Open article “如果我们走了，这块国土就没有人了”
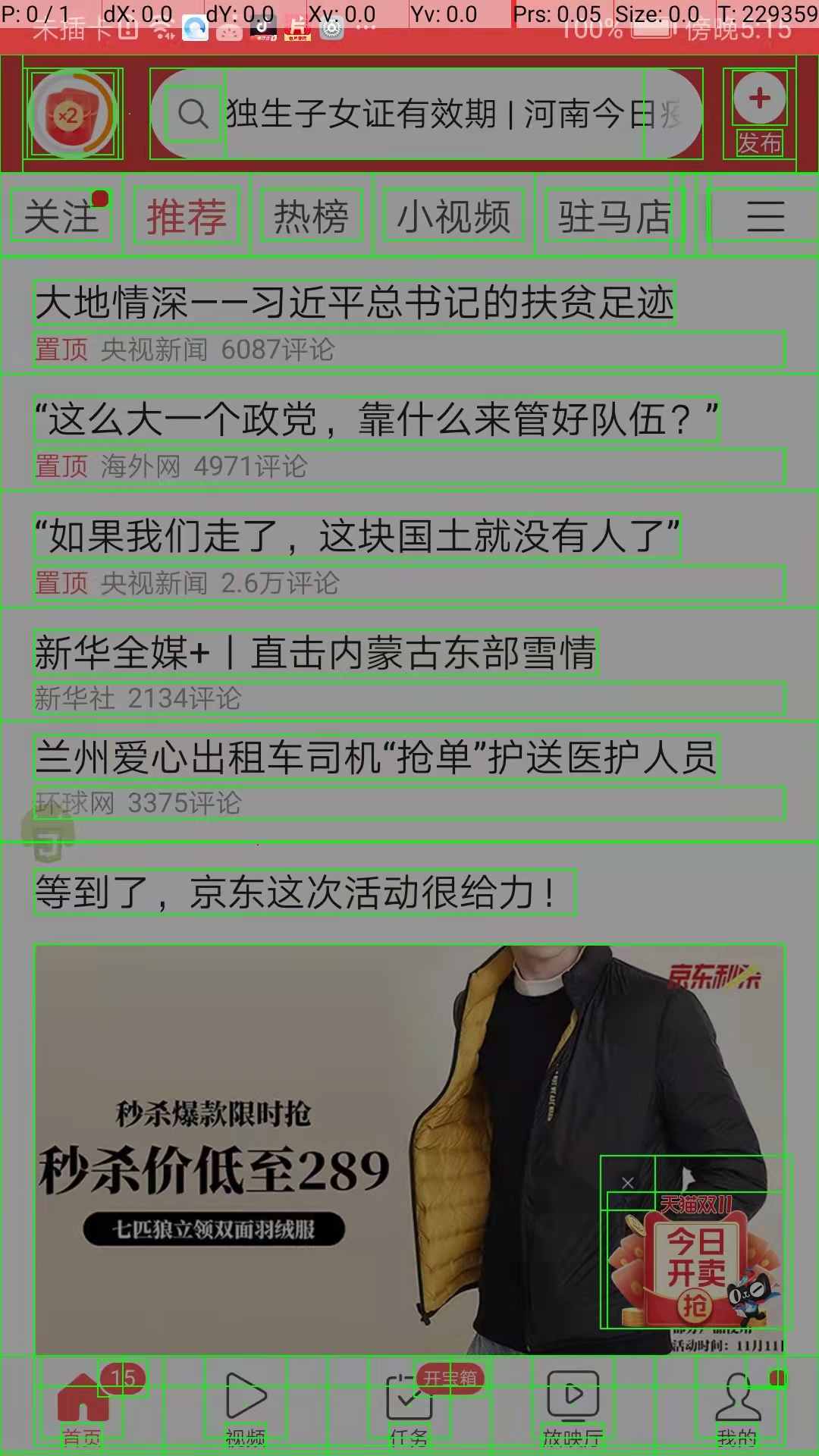819x1456 pixels. coord(356,536)
